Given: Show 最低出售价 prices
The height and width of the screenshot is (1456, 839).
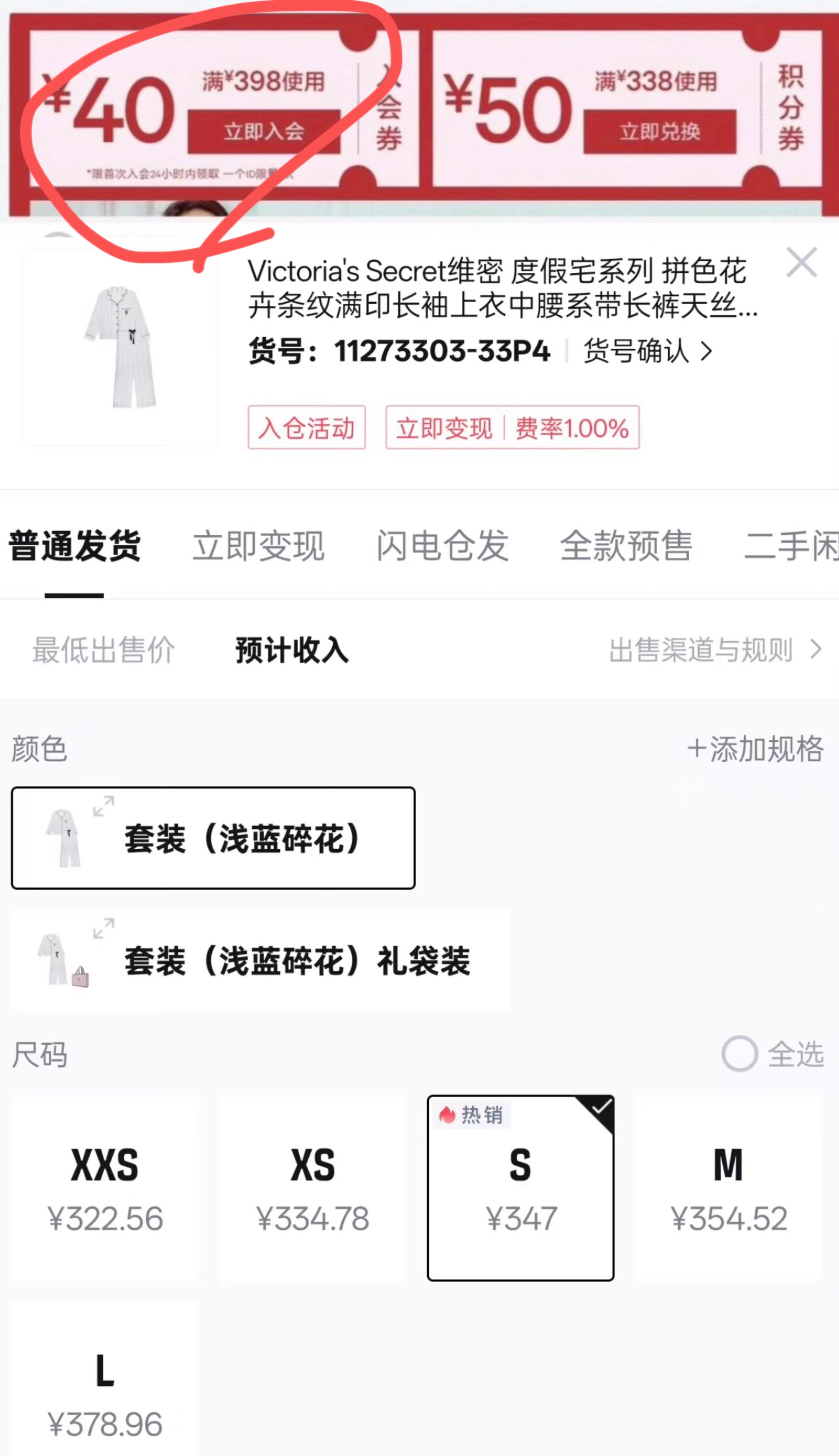Looking at the screenshot, I should pyautogui.click(x=104, y=650).
